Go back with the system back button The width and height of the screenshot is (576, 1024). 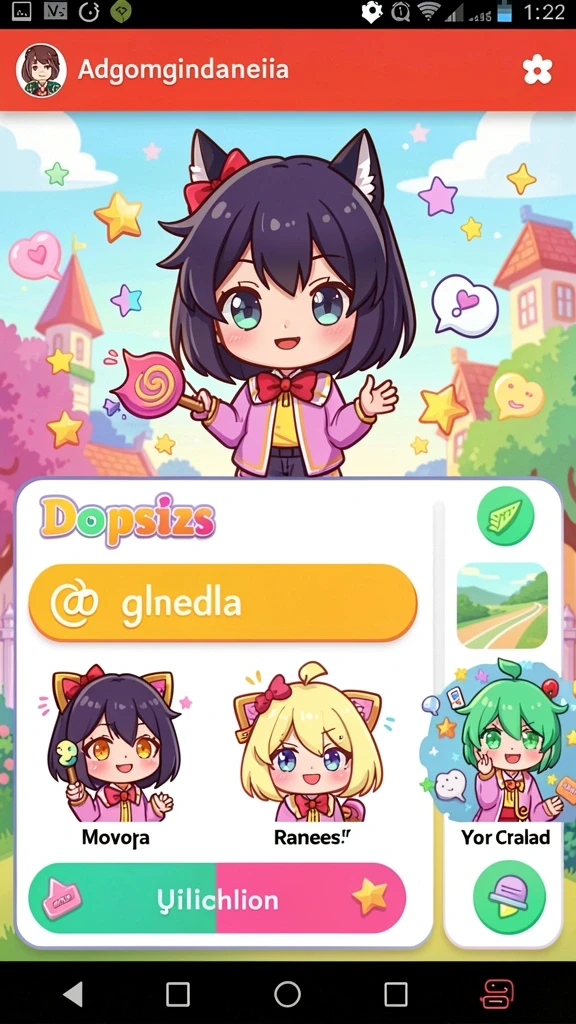[72, 993]
